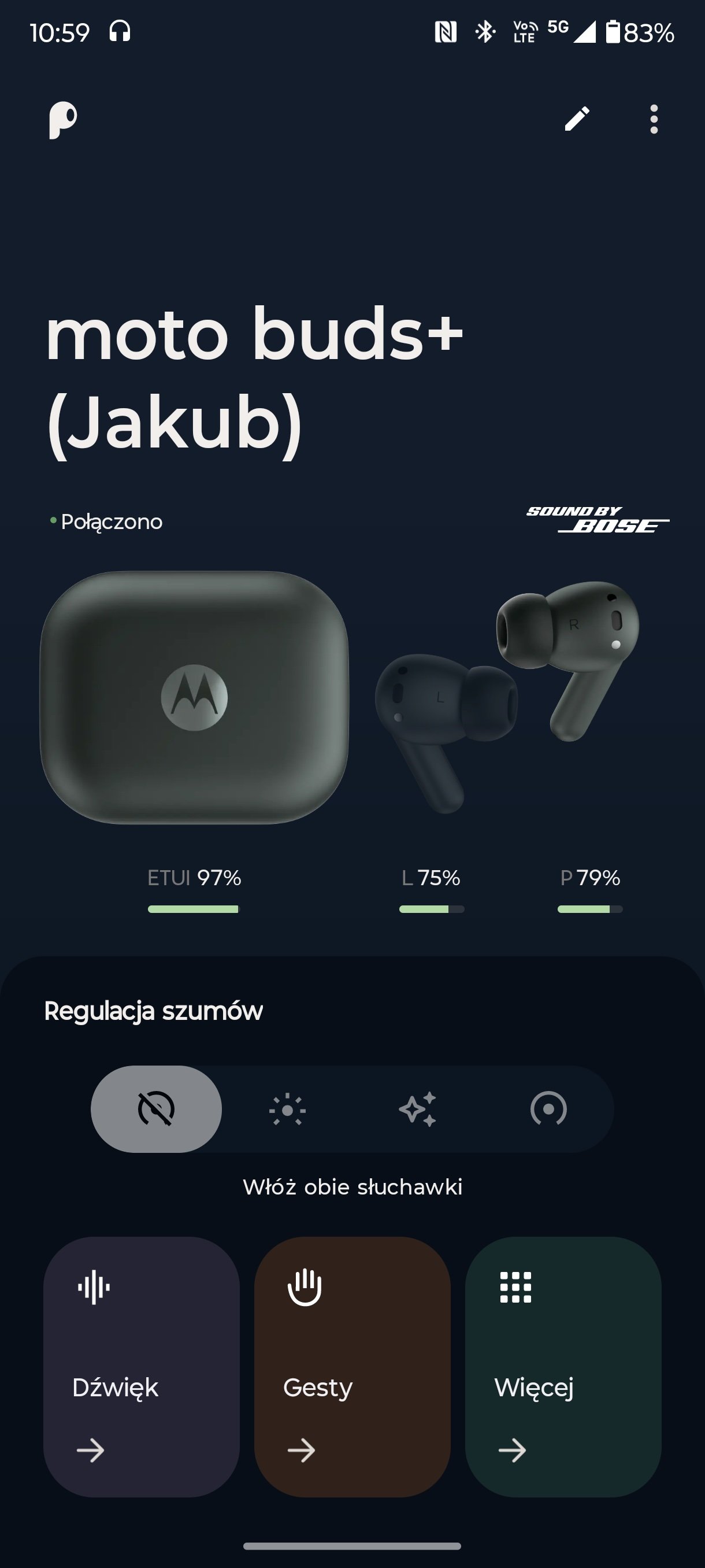Open the Więcej card

(563, 1367)
